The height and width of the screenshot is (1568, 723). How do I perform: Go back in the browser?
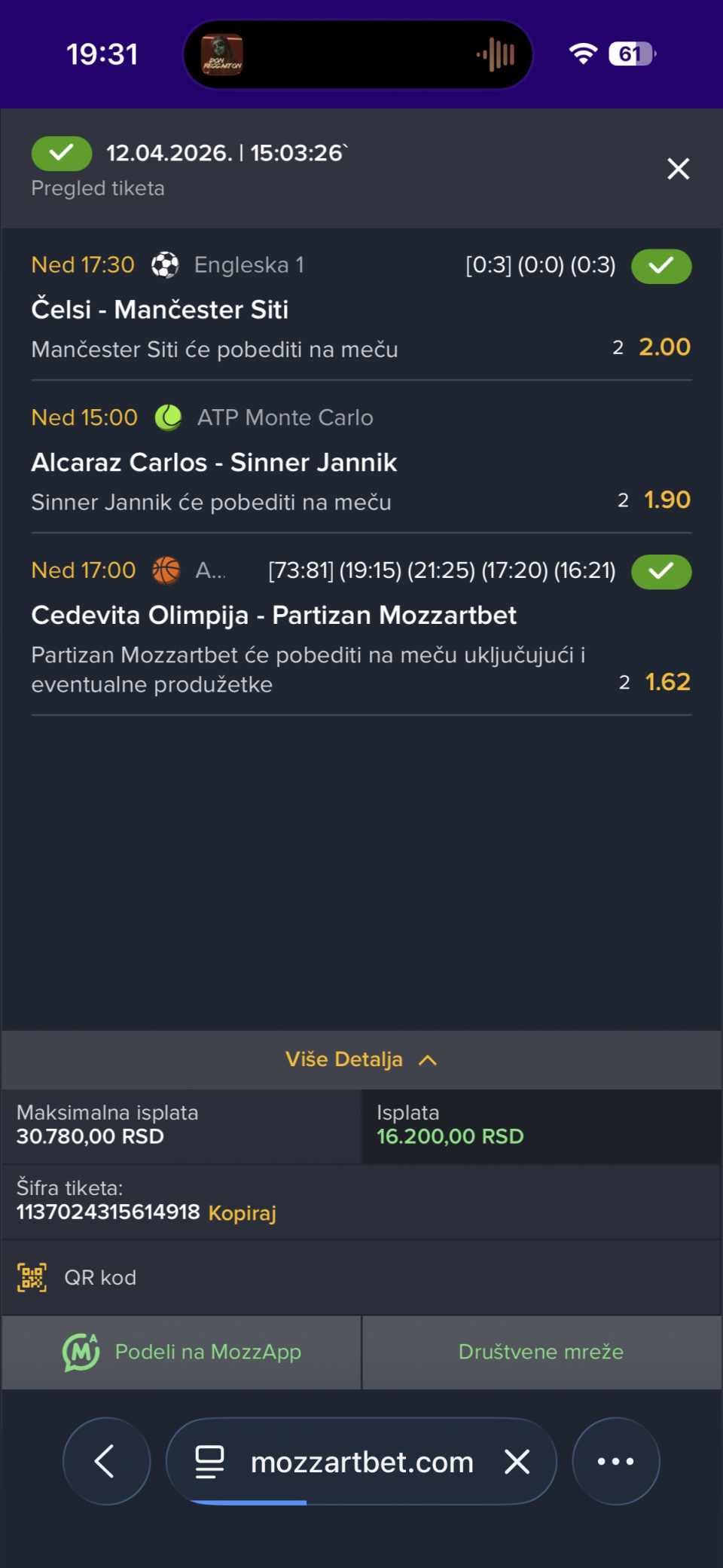coord(106,1461)
